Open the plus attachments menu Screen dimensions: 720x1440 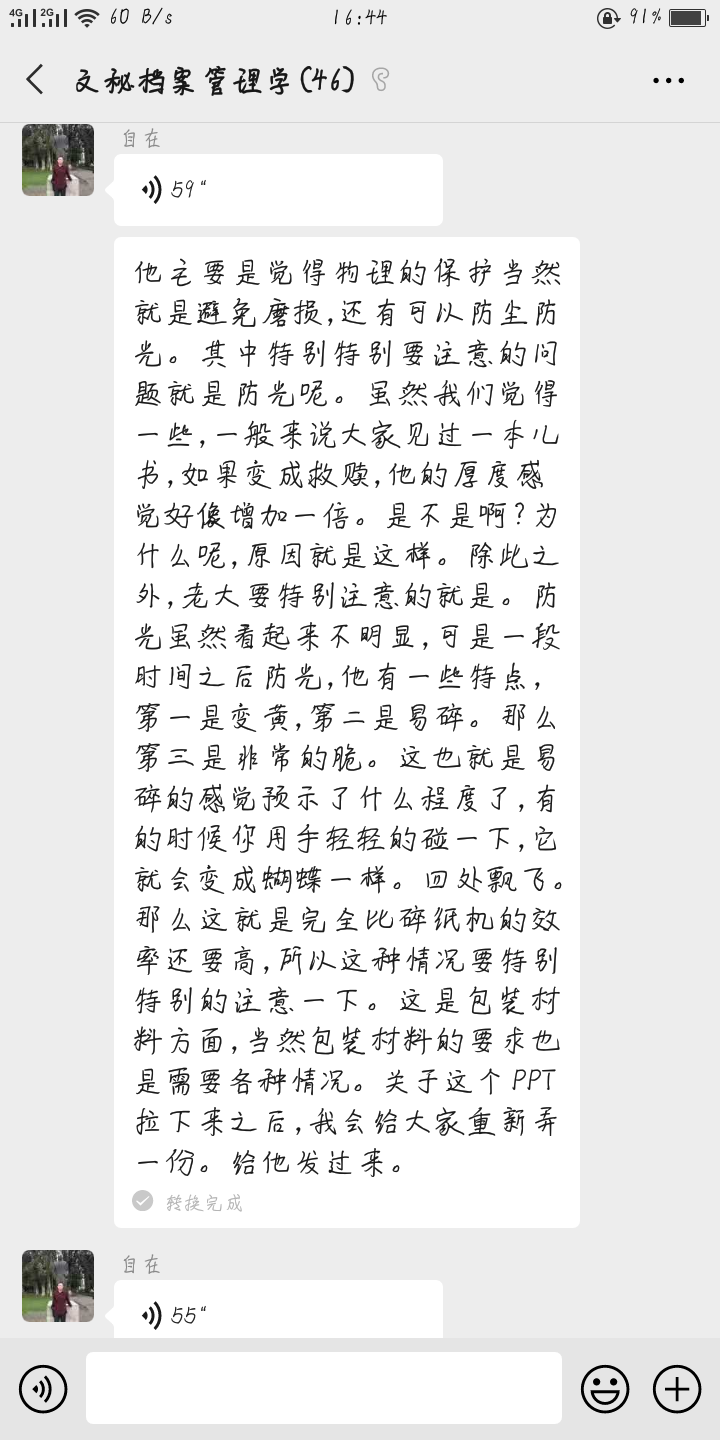coord(677,1388)
